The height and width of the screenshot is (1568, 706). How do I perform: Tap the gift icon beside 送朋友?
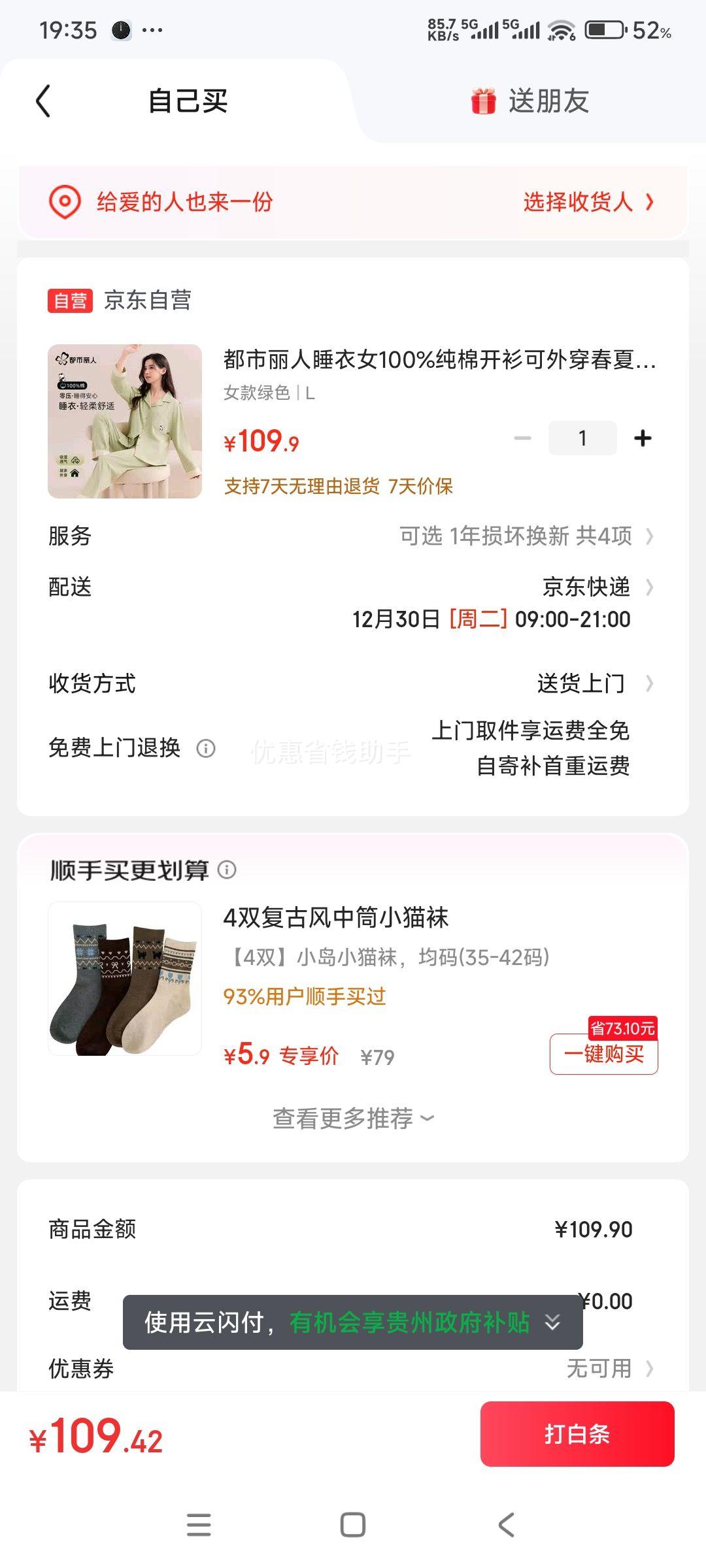482,101
